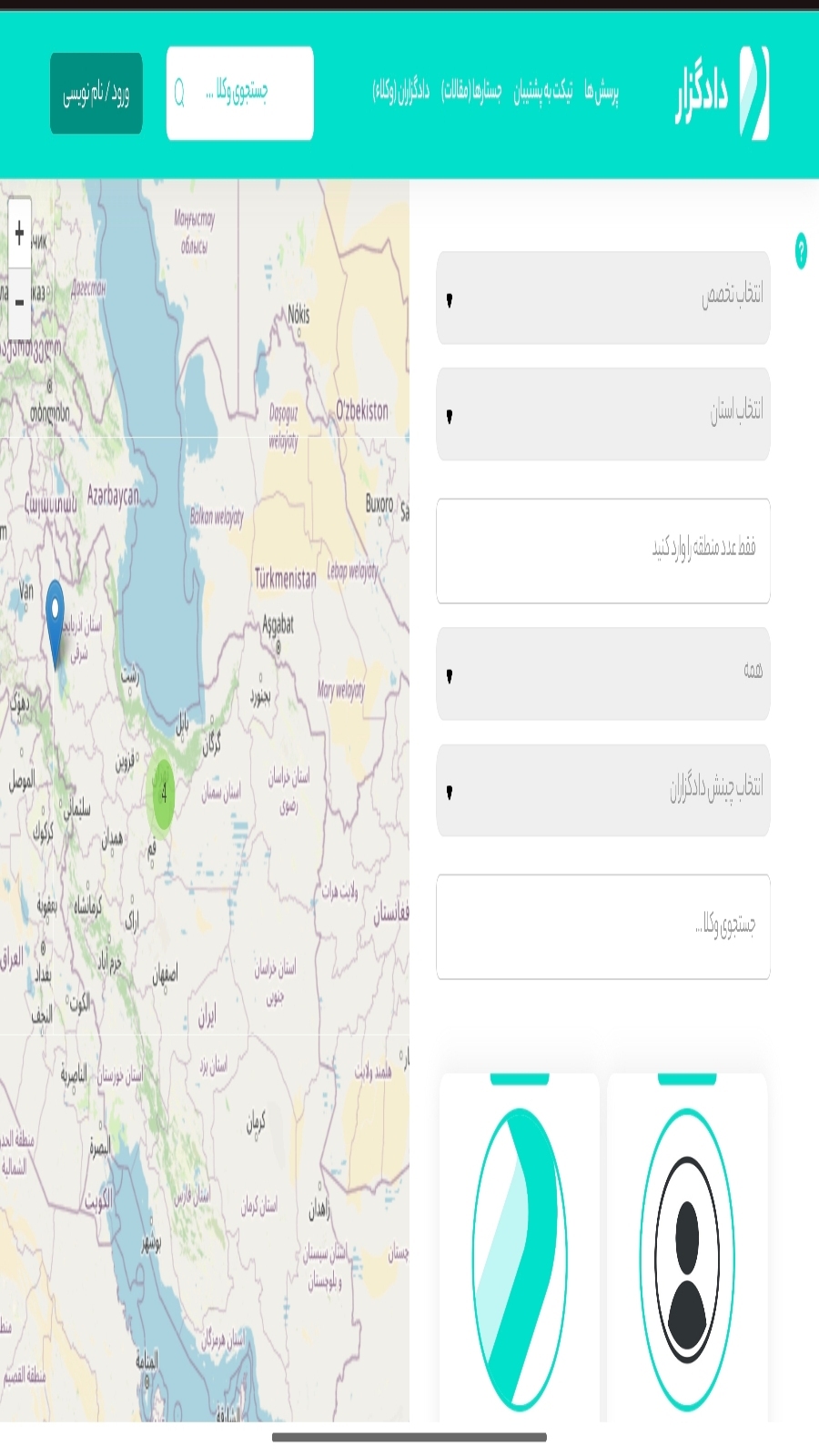This screenshot has width=819, height=1456.
Task: Open the help question mark icon
Action: click(x=801, y=250)
